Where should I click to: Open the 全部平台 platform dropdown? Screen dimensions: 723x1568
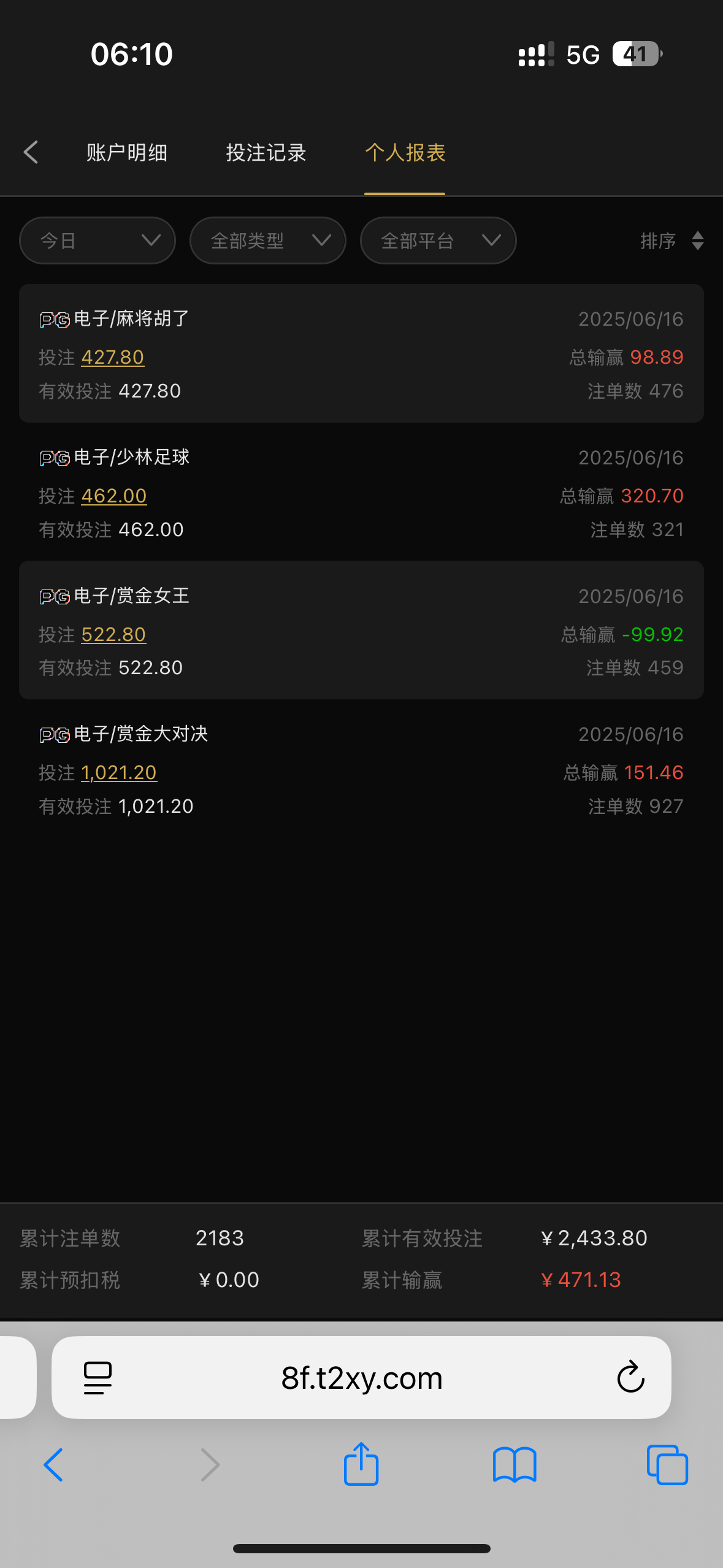coord(438,240)
